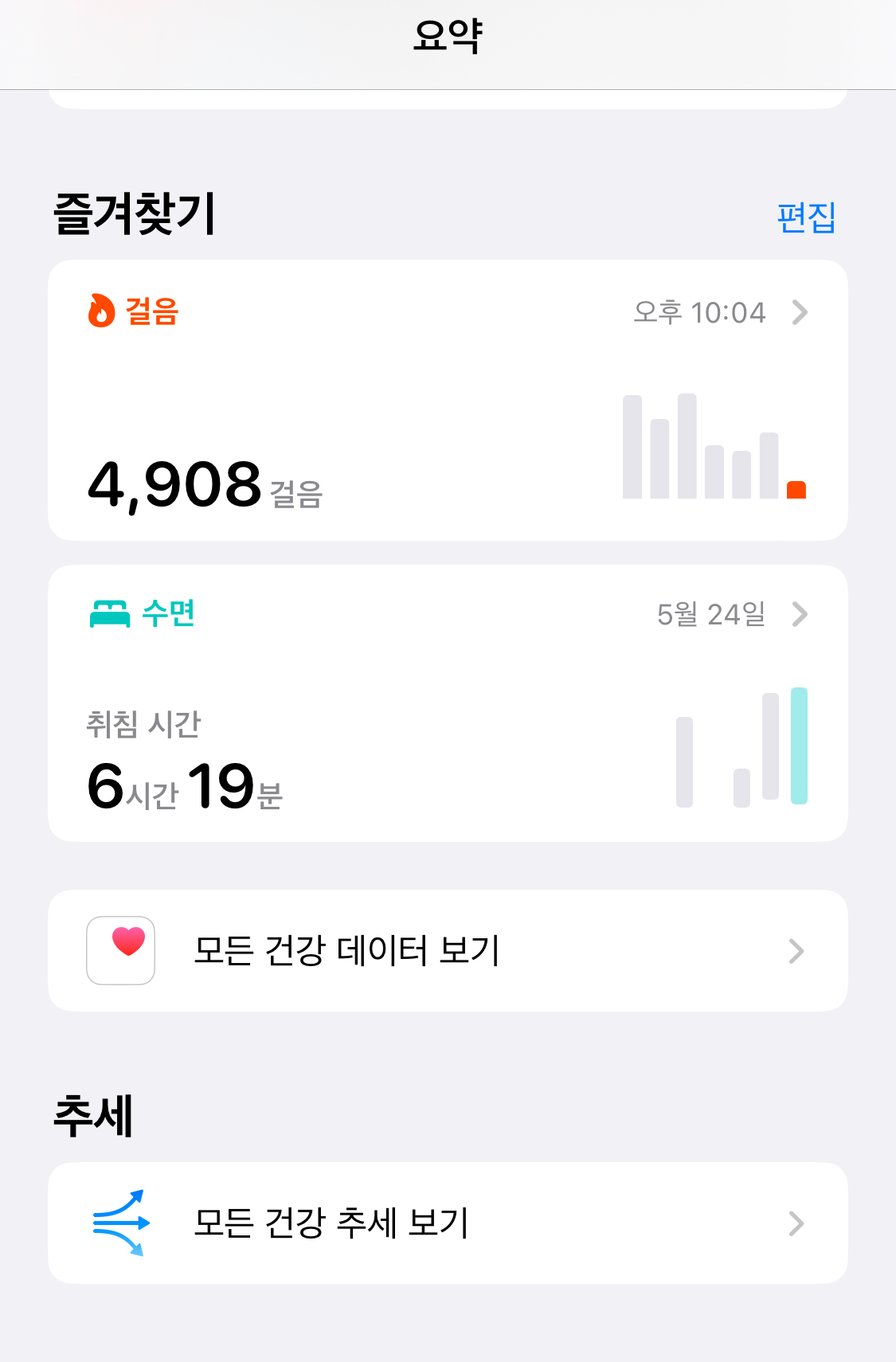Open 모든 건강 데이터 보기
Viewport: 896px width, 1362px height.
tap(448, 950)
